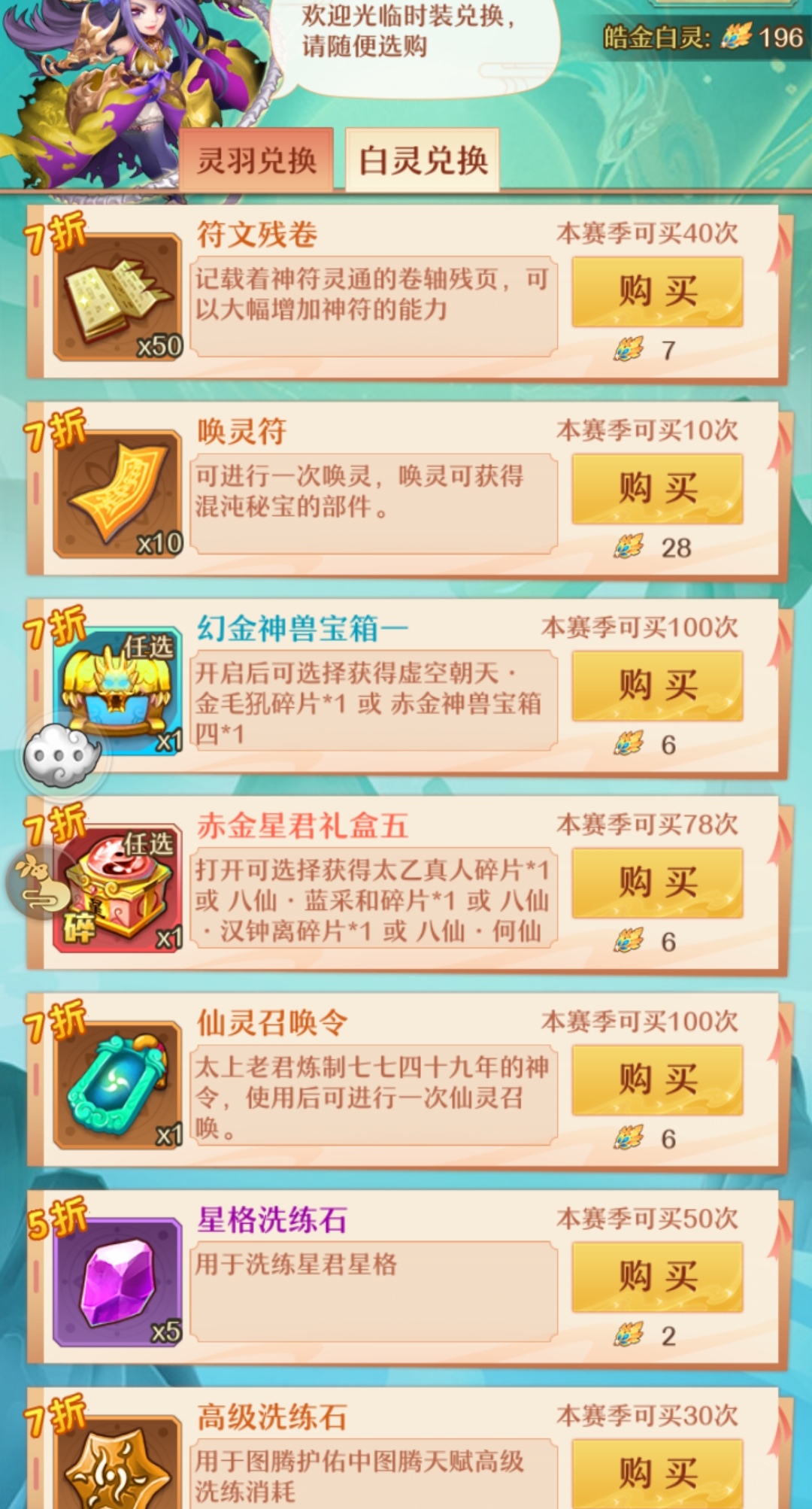Switch to the 灵羽兑换 tab
This screenshot has width=812, height=1509.
click(x=256, y=160)
